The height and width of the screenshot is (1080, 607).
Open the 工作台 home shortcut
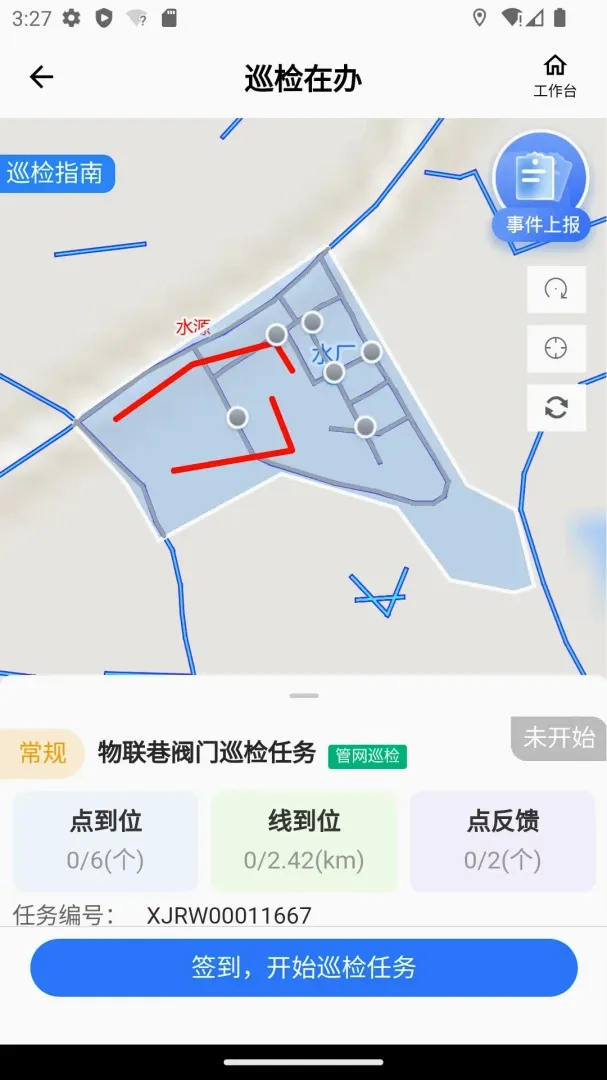point(555,76)
